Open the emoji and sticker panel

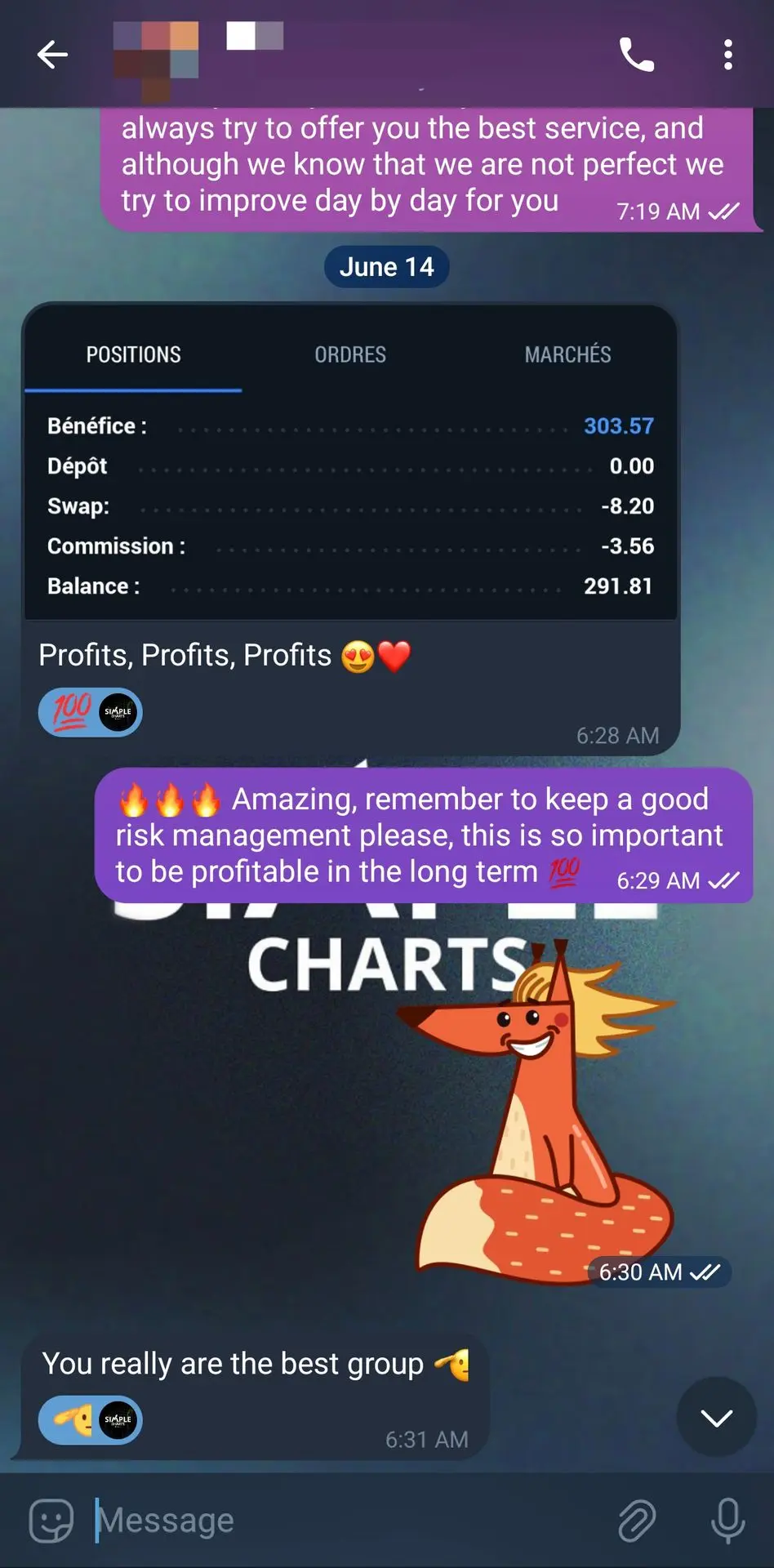click(x=51, y=1521)
